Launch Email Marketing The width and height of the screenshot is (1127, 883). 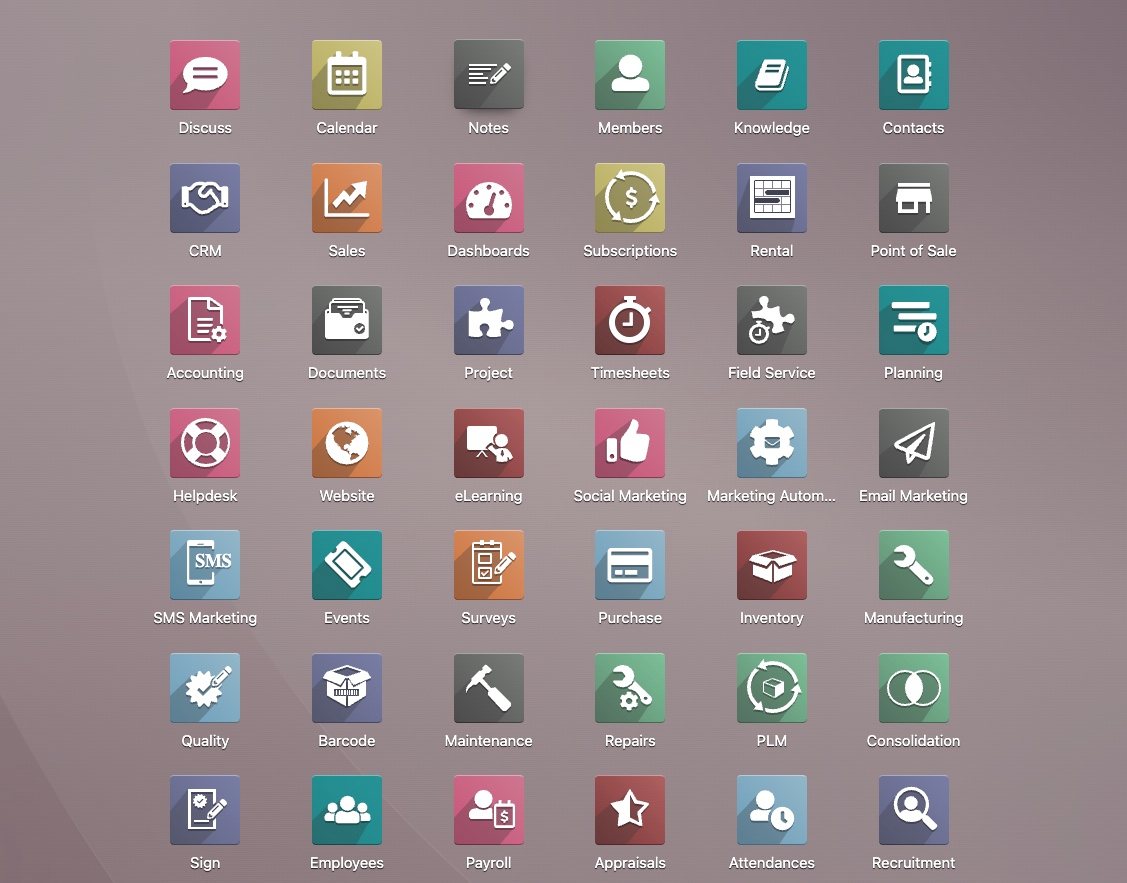point(914,443)
